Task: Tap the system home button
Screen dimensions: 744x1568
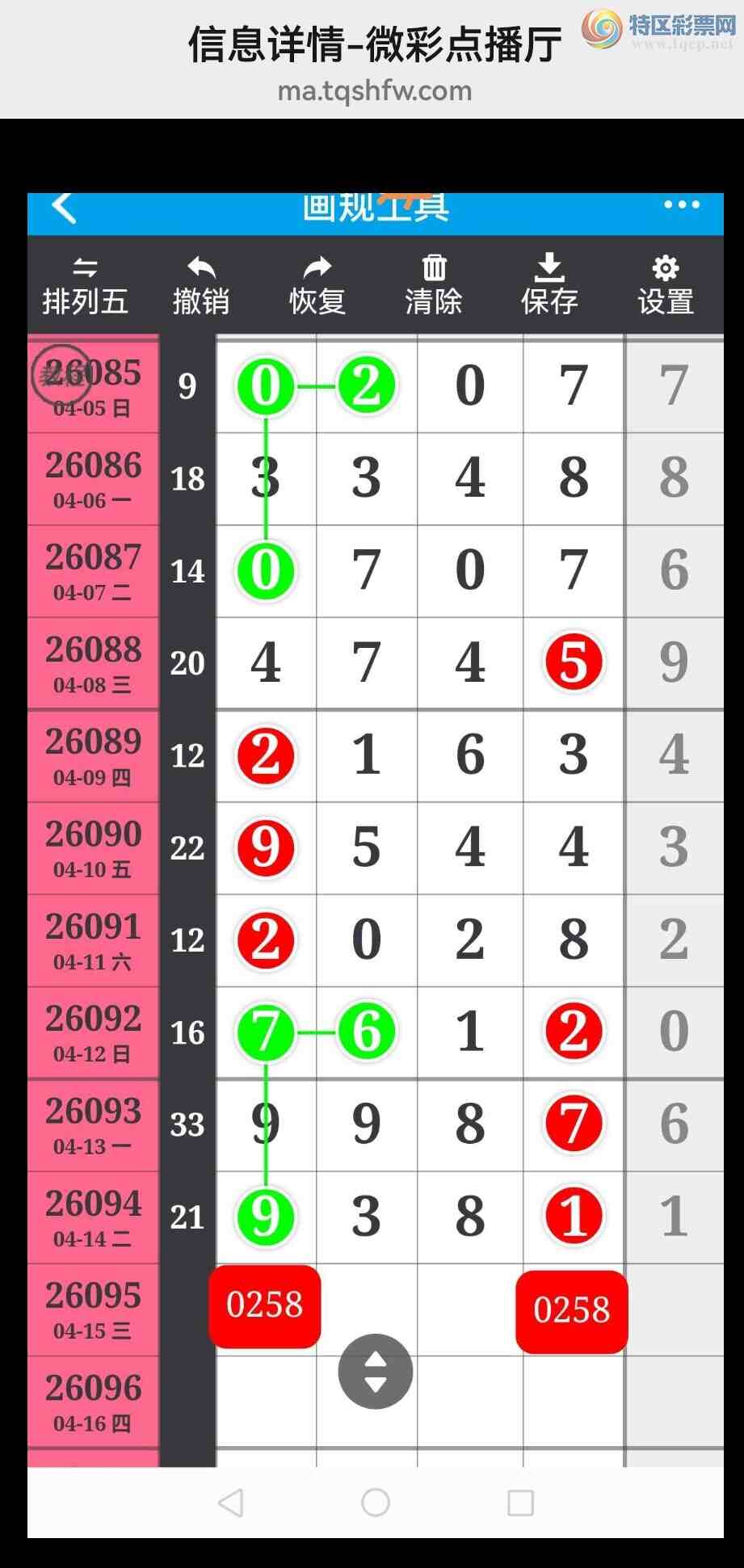Action: [376, 1503]
